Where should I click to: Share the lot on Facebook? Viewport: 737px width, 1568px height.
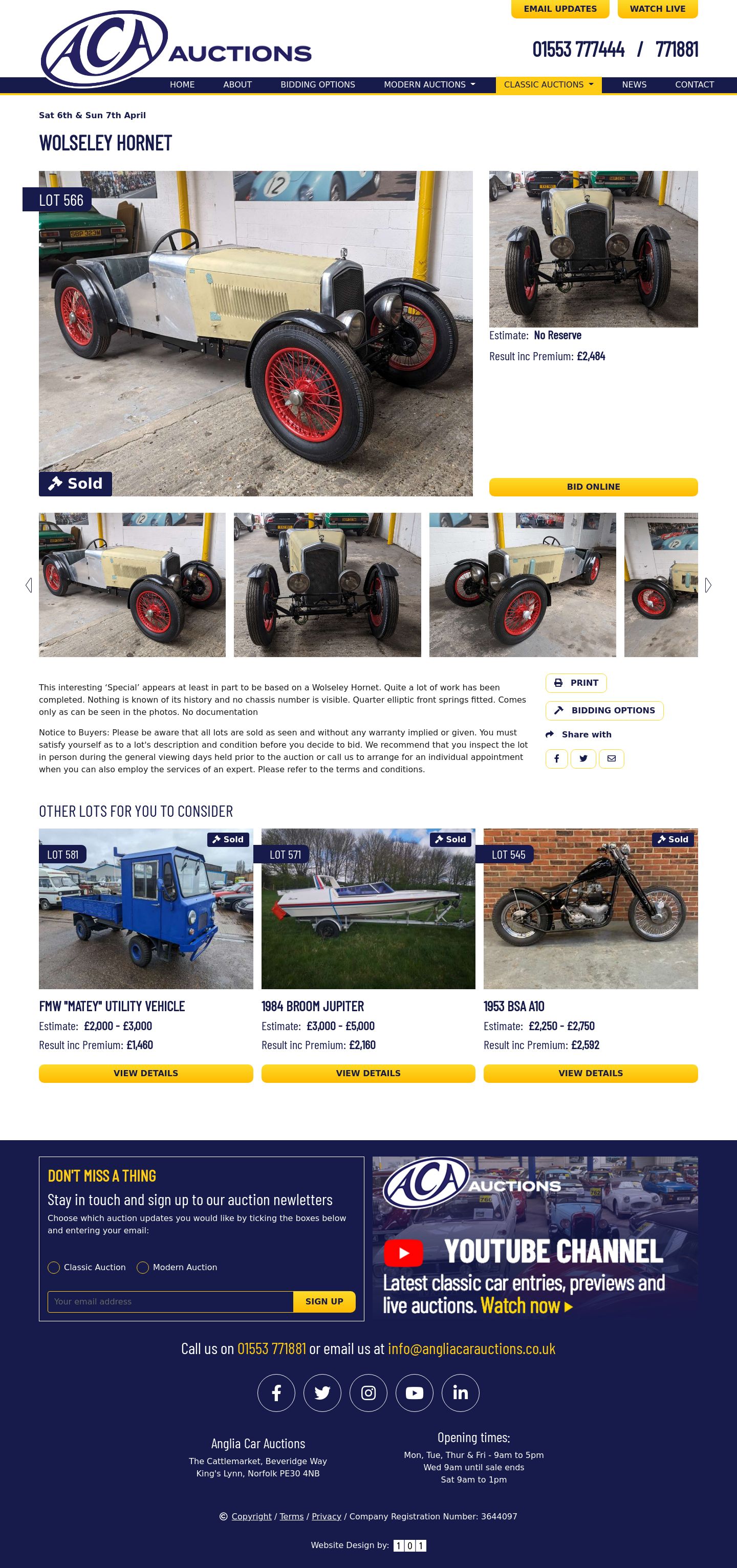pyautogui.click(x=556, y=758)
